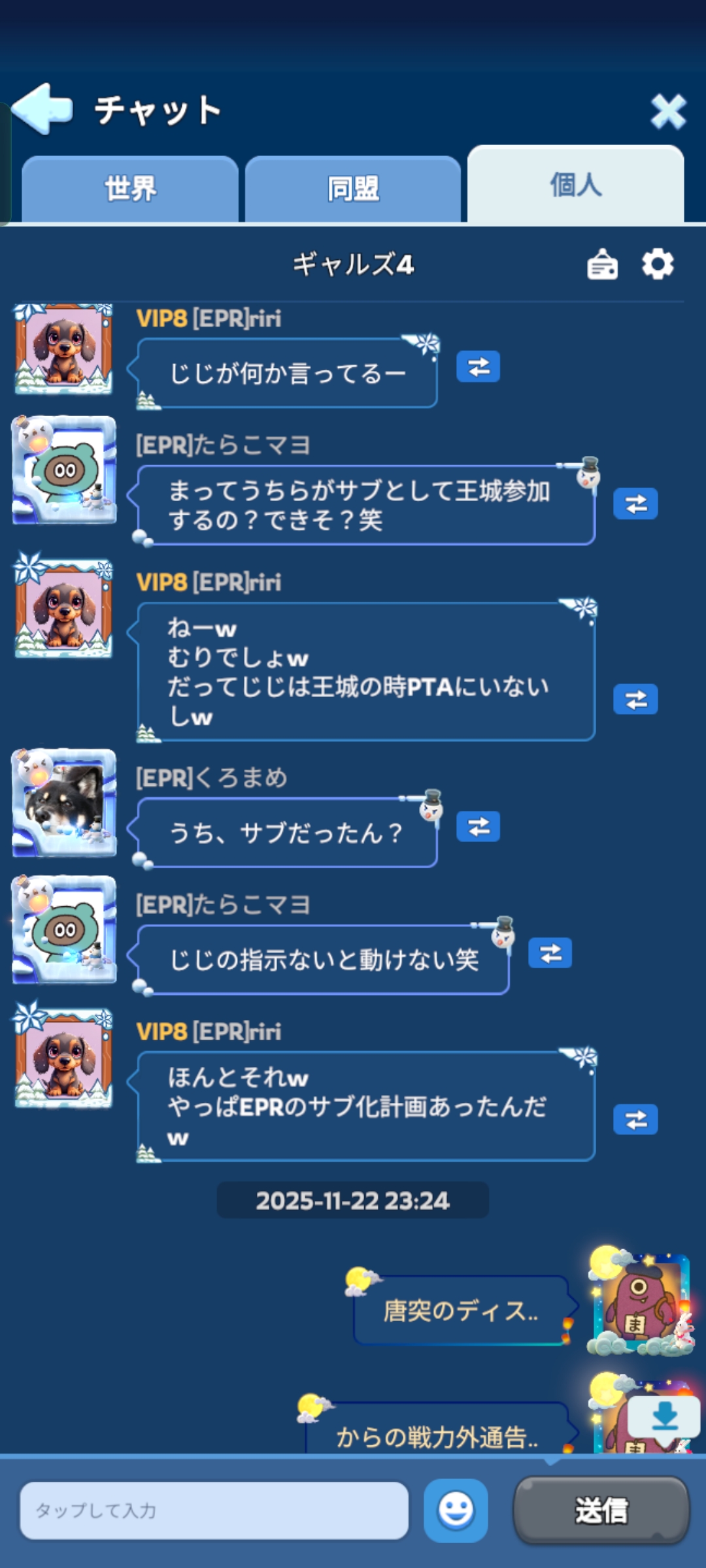This screenshot has height=1568, width=706.
Task: Translate the riri message starting ほんとそれw
Action: (x=635, y=1120)
